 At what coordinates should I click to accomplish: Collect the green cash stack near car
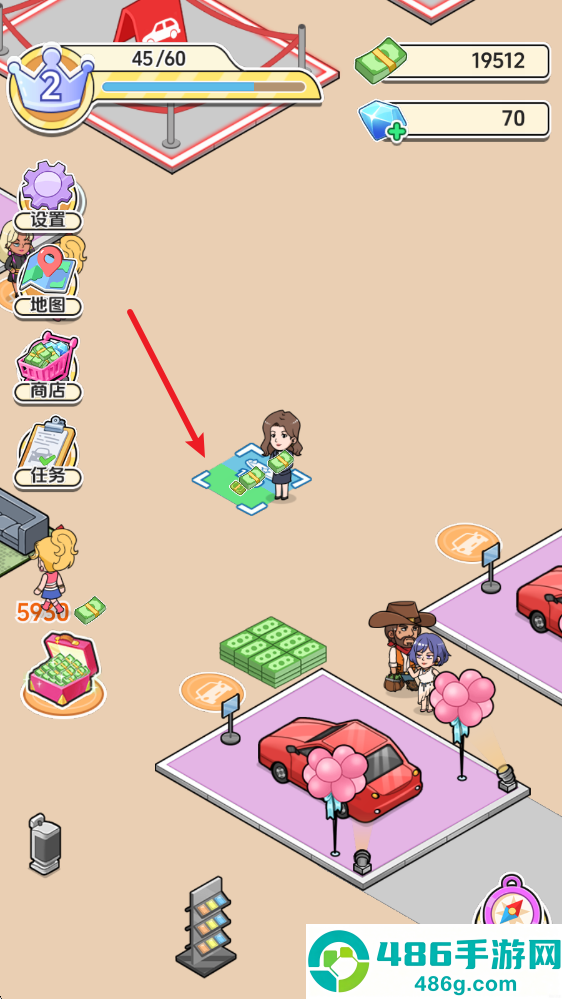[273, 651]
